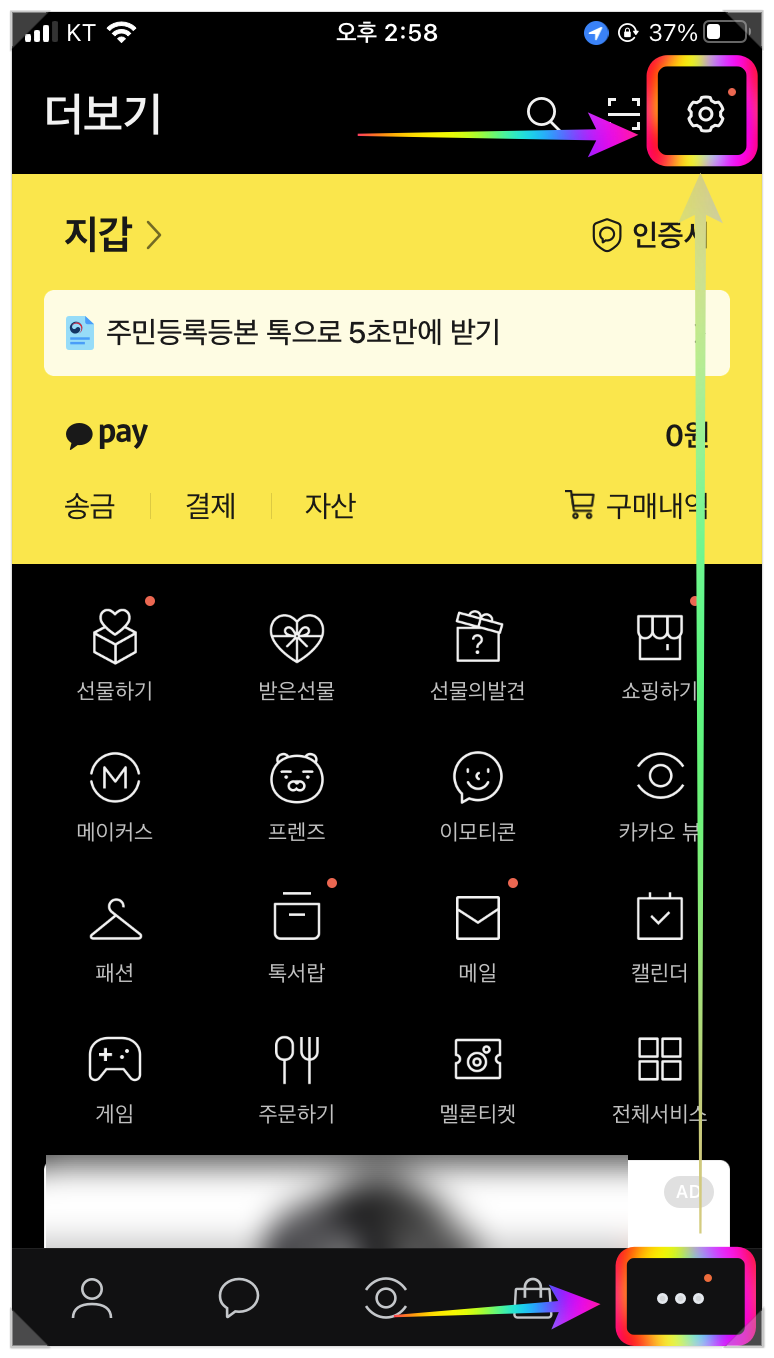Switch to the friends profile tab
The image size is (774, 1358).
(x=92, y=1298)
